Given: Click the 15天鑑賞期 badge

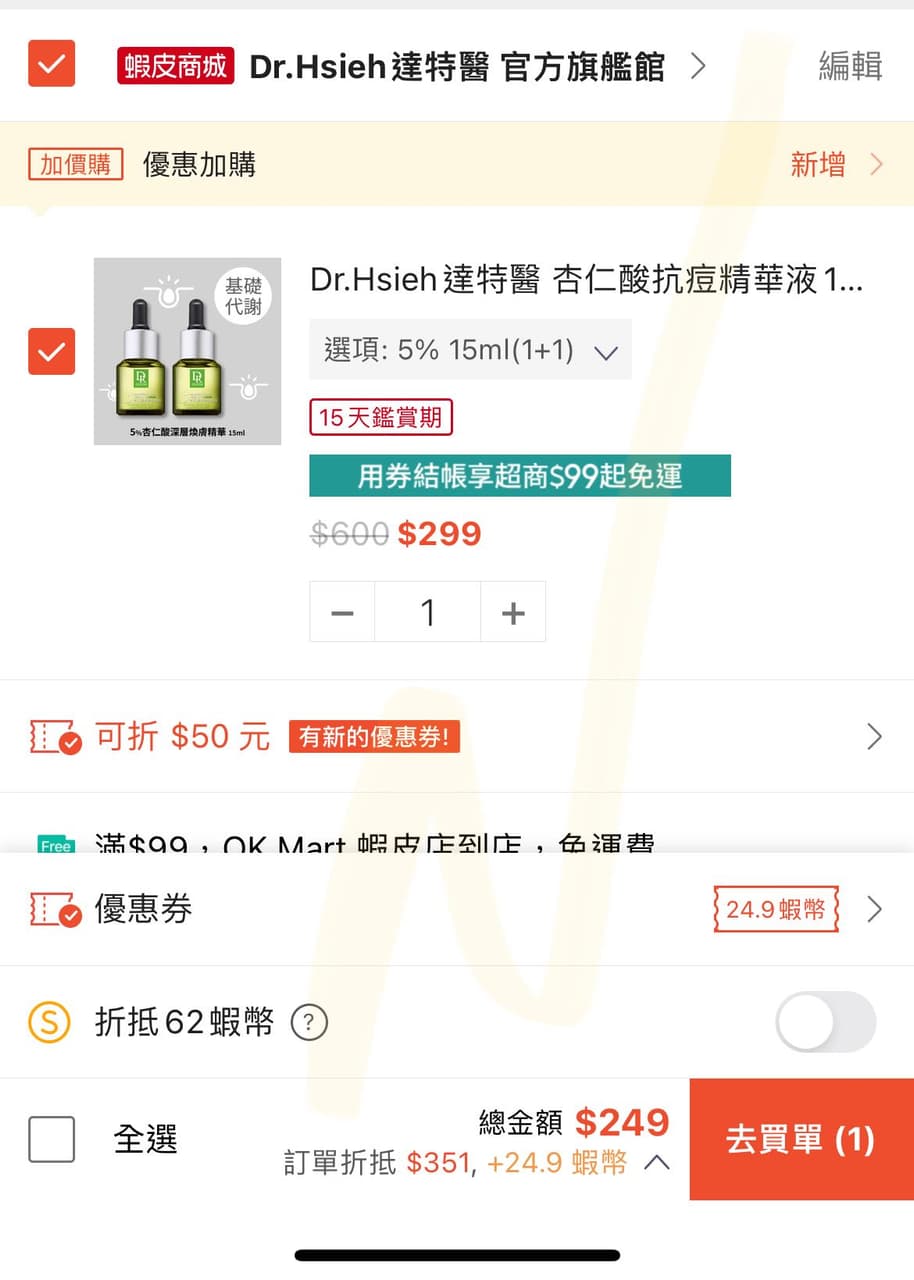Looking at the screenshot, I should [x=380, y=419].
